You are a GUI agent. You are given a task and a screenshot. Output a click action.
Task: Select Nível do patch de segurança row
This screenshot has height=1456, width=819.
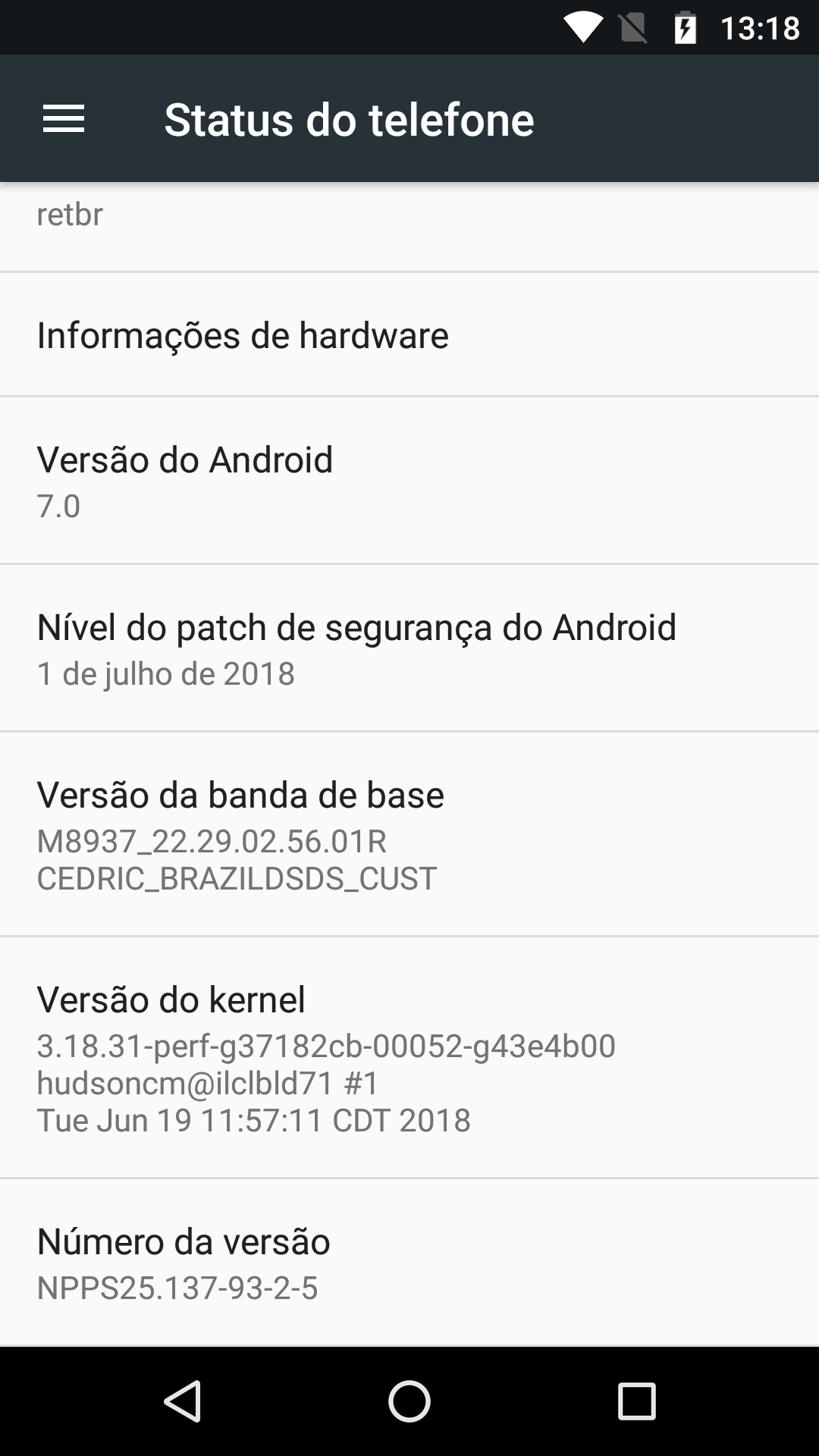409,648
